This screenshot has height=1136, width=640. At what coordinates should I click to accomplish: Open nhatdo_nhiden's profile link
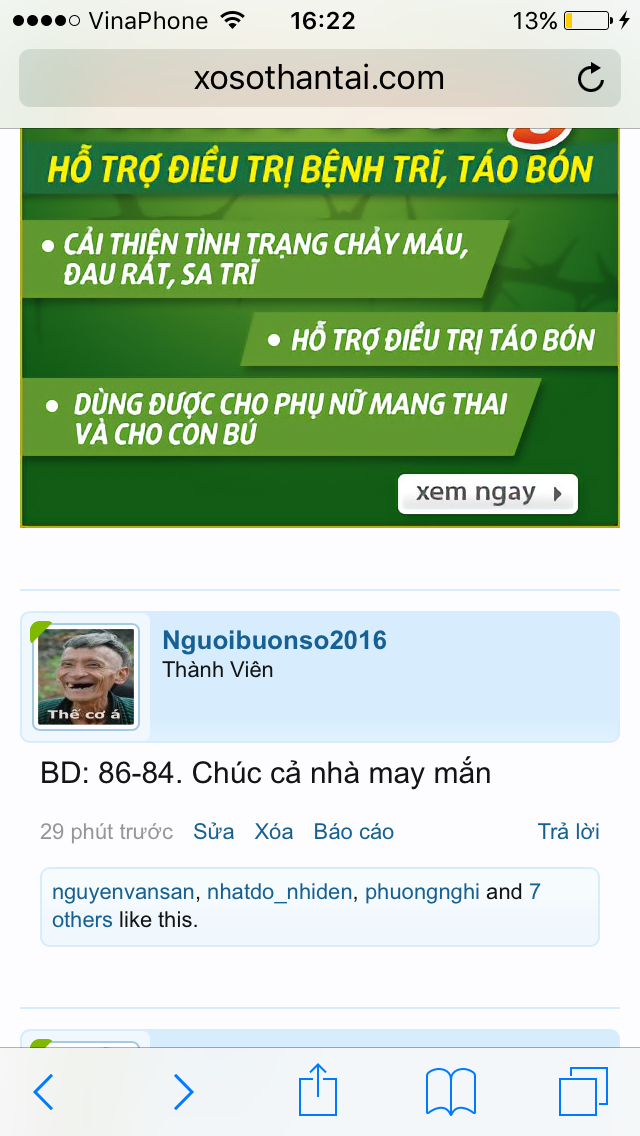280,892
